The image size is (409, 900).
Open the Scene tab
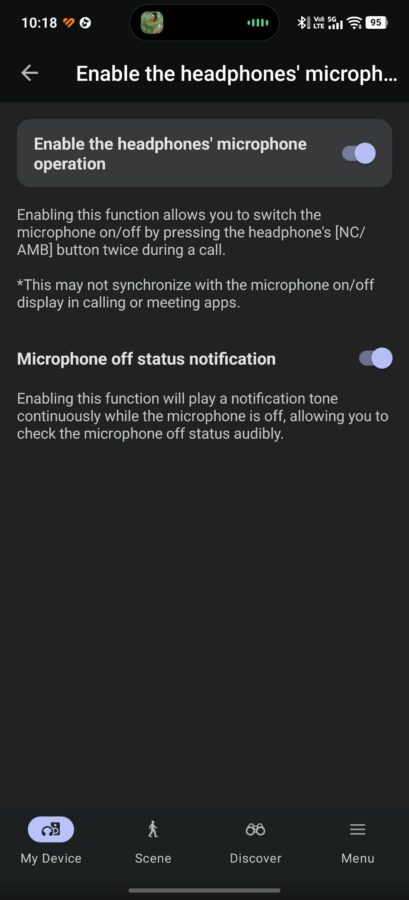[x=153, y=841]
